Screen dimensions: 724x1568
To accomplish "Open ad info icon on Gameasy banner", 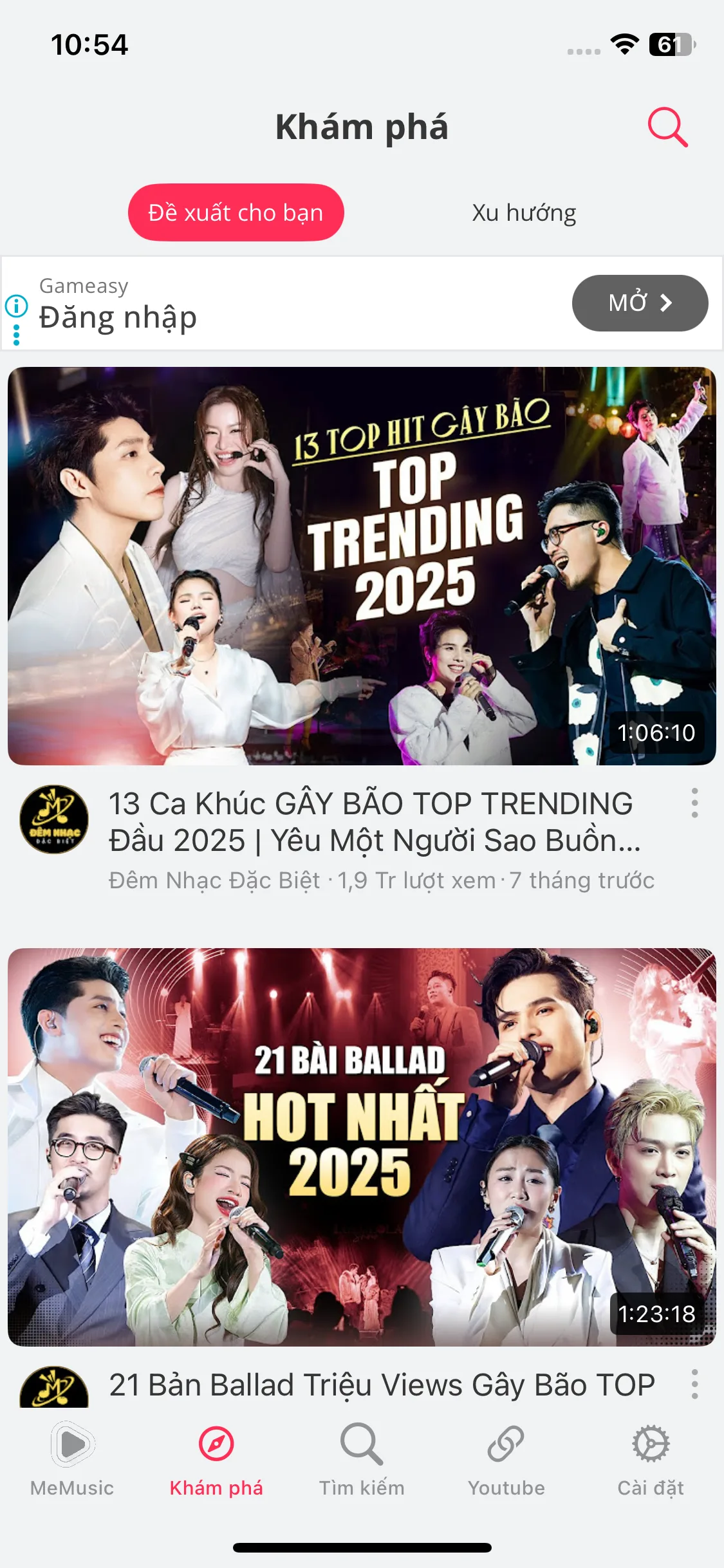I will tap(17, 306).
